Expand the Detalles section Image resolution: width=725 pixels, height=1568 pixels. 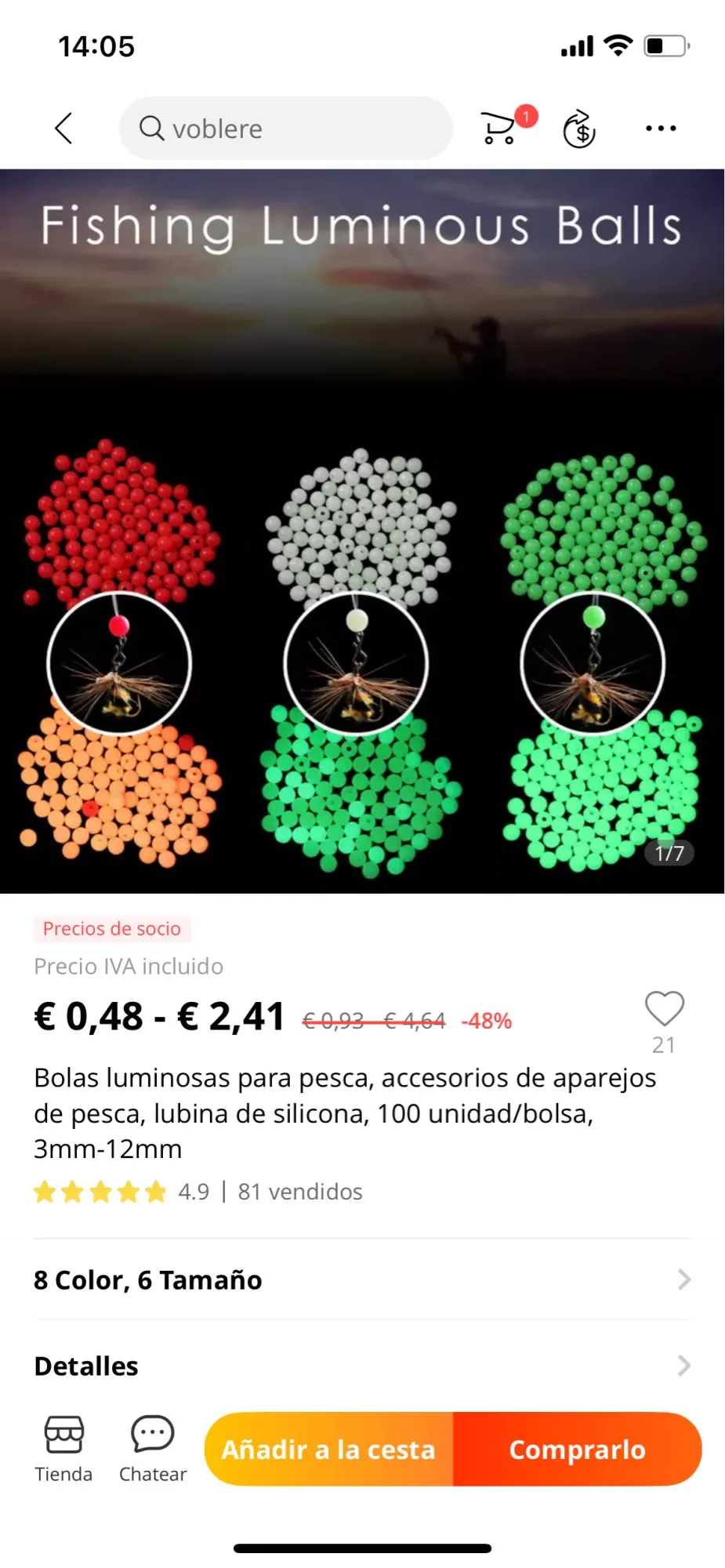click(362, 1367)
